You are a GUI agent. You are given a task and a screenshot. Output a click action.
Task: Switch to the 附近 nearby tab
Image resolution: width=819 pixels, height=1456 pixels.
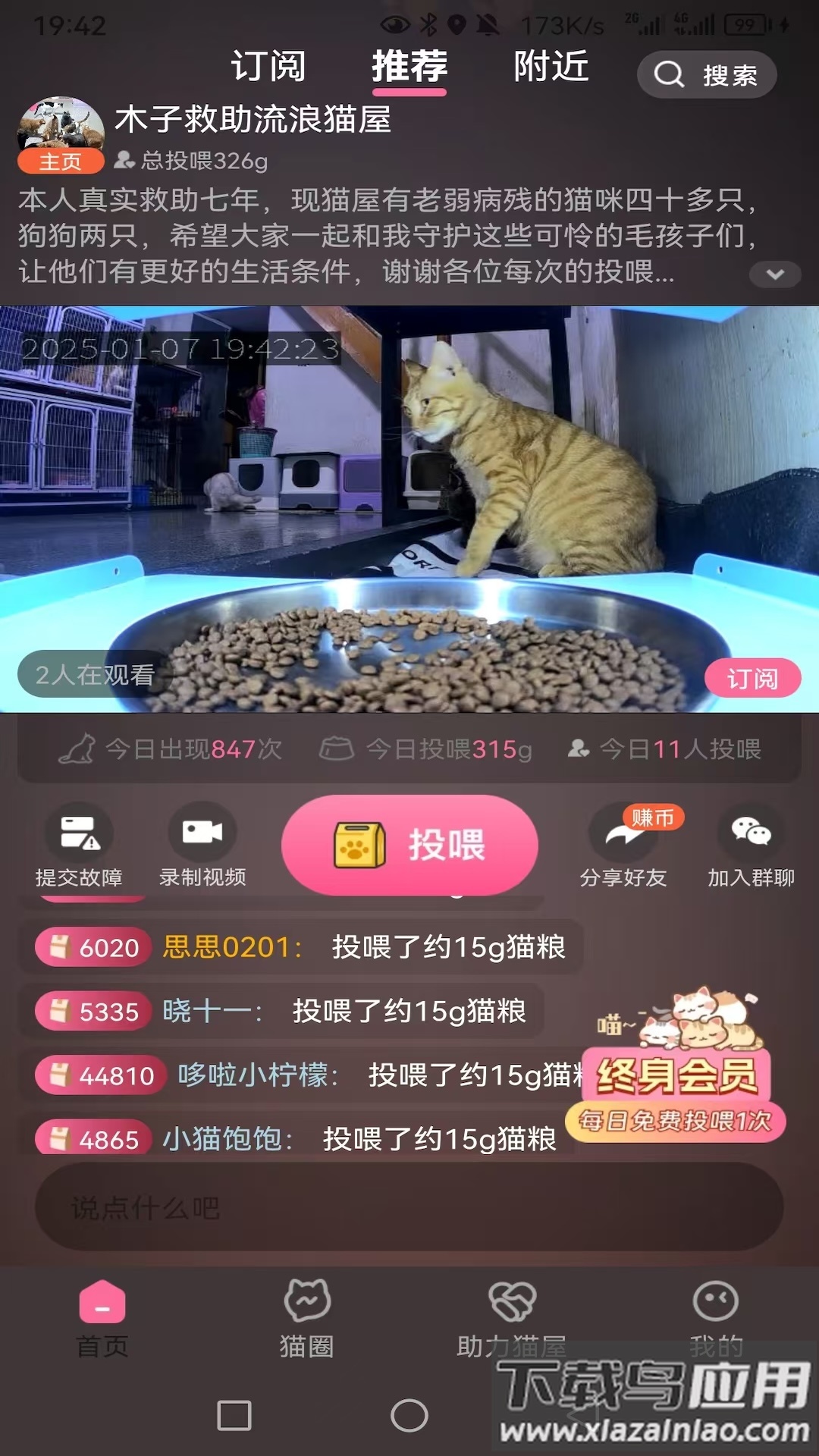tap(549, 67)
